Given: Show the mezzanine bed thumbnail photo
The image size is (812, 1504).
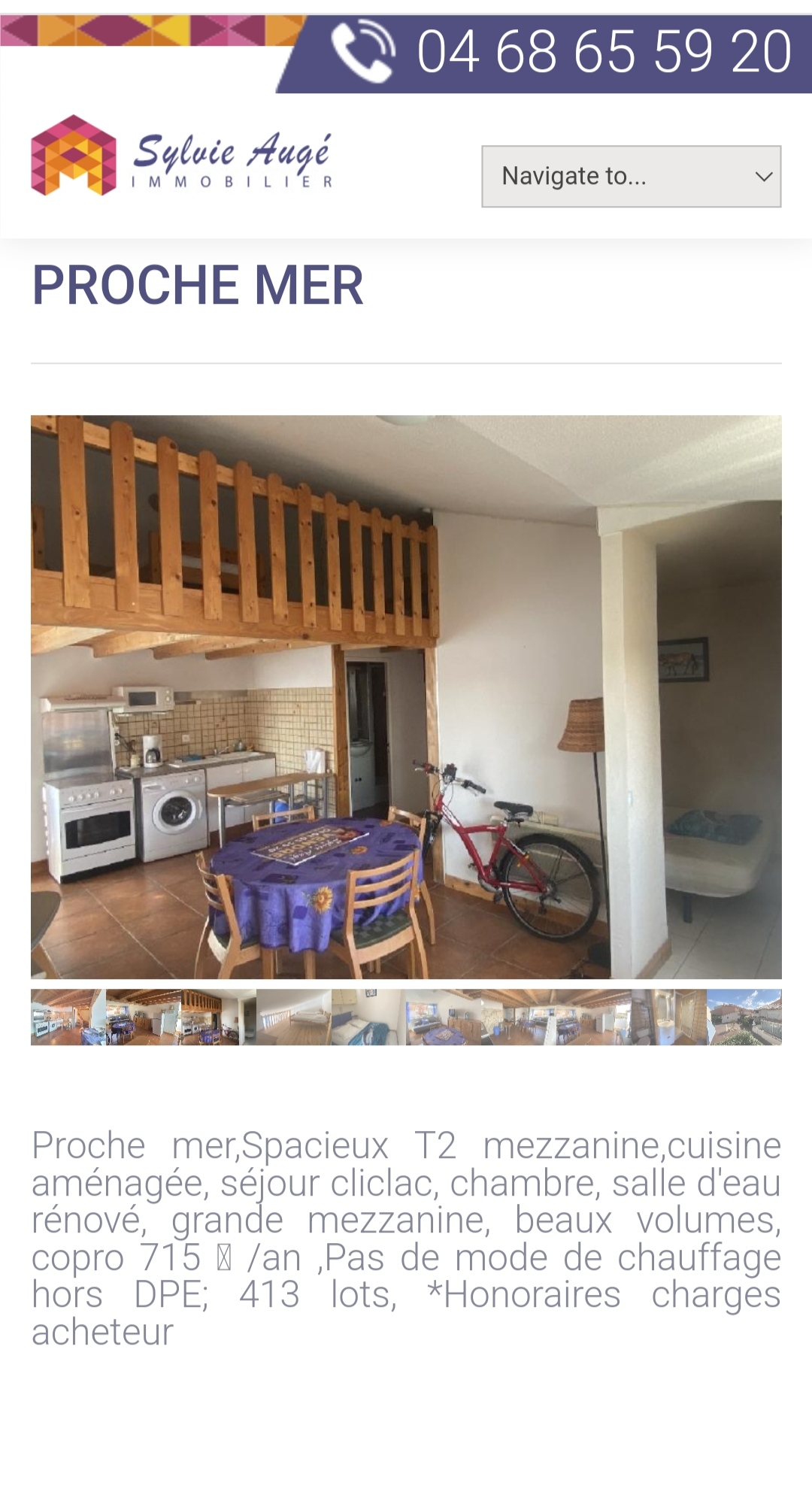Looking at the screenshot, I should point(294,1017).
